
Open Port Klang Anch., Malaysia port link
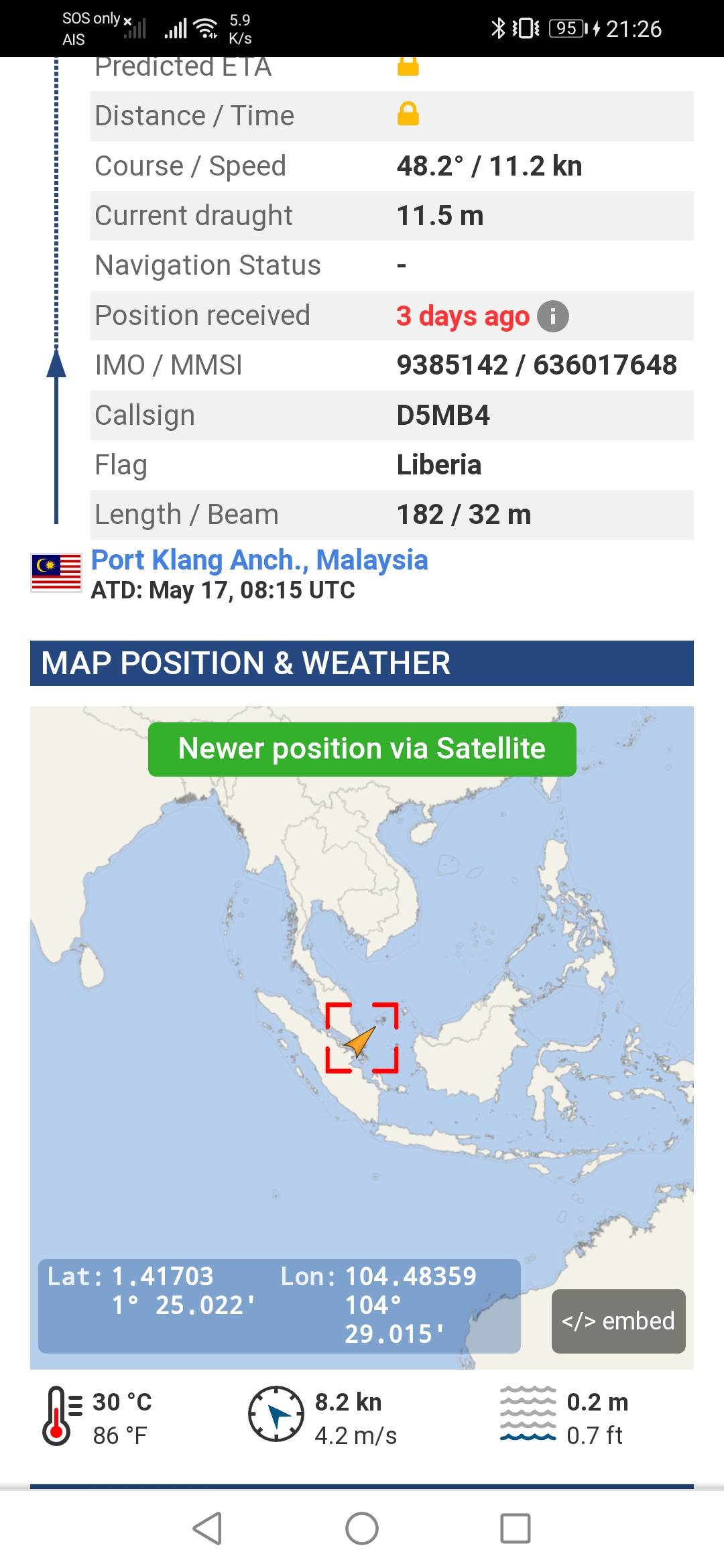point(259,560)
